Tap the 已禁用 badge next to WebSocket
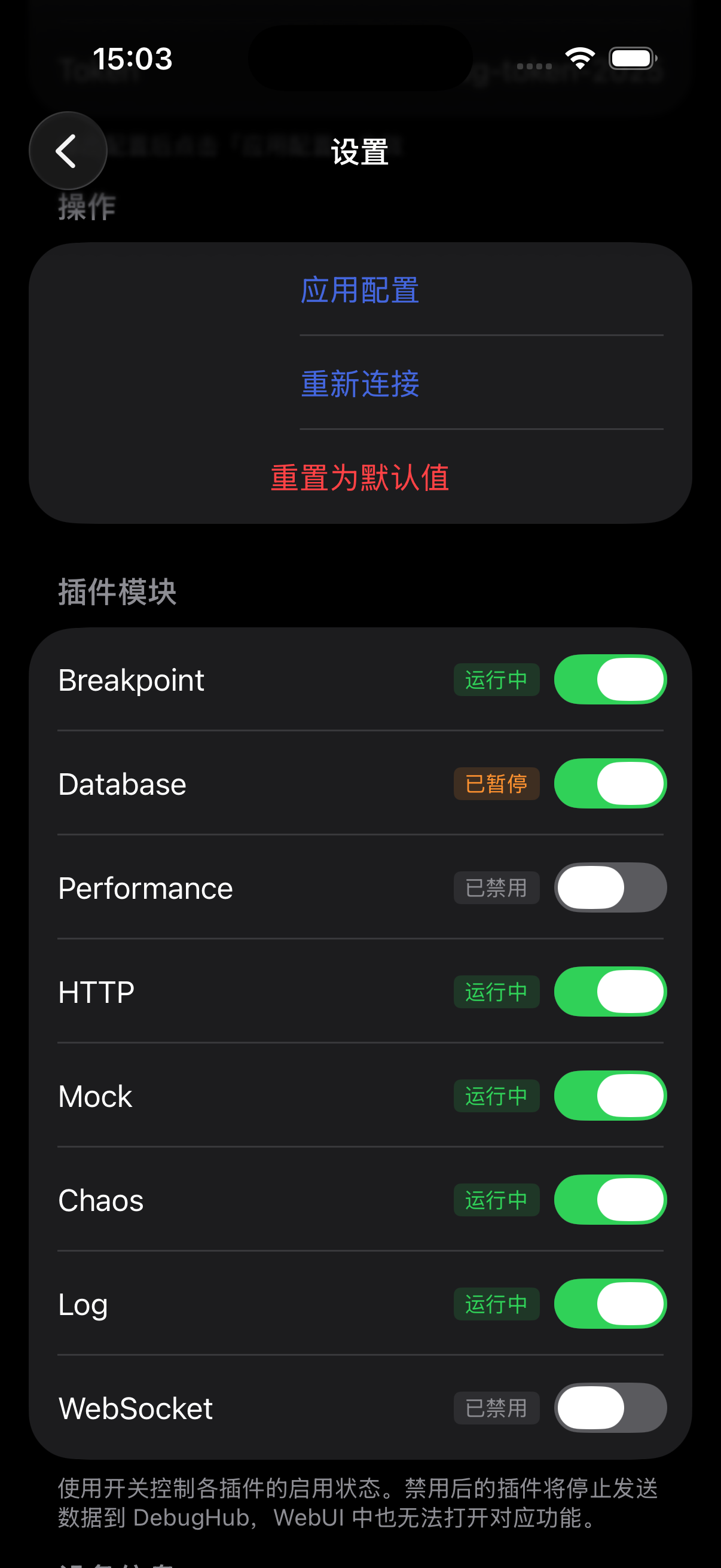The width and height of the screenshot is (721, 1568). tap(496, 1408)
